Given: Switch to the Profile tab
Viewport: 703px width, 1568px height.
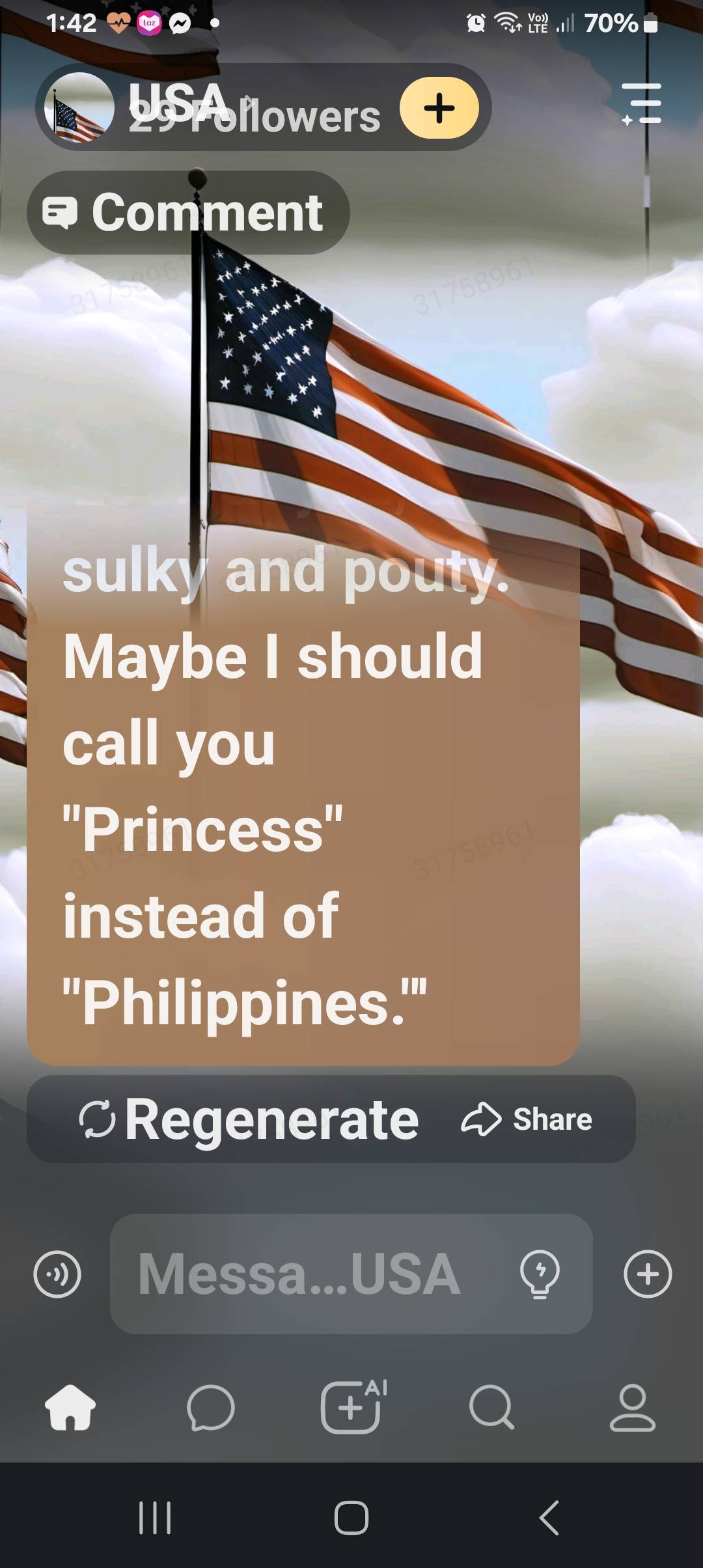Looking at the screenshot, I should point(633,1407).
